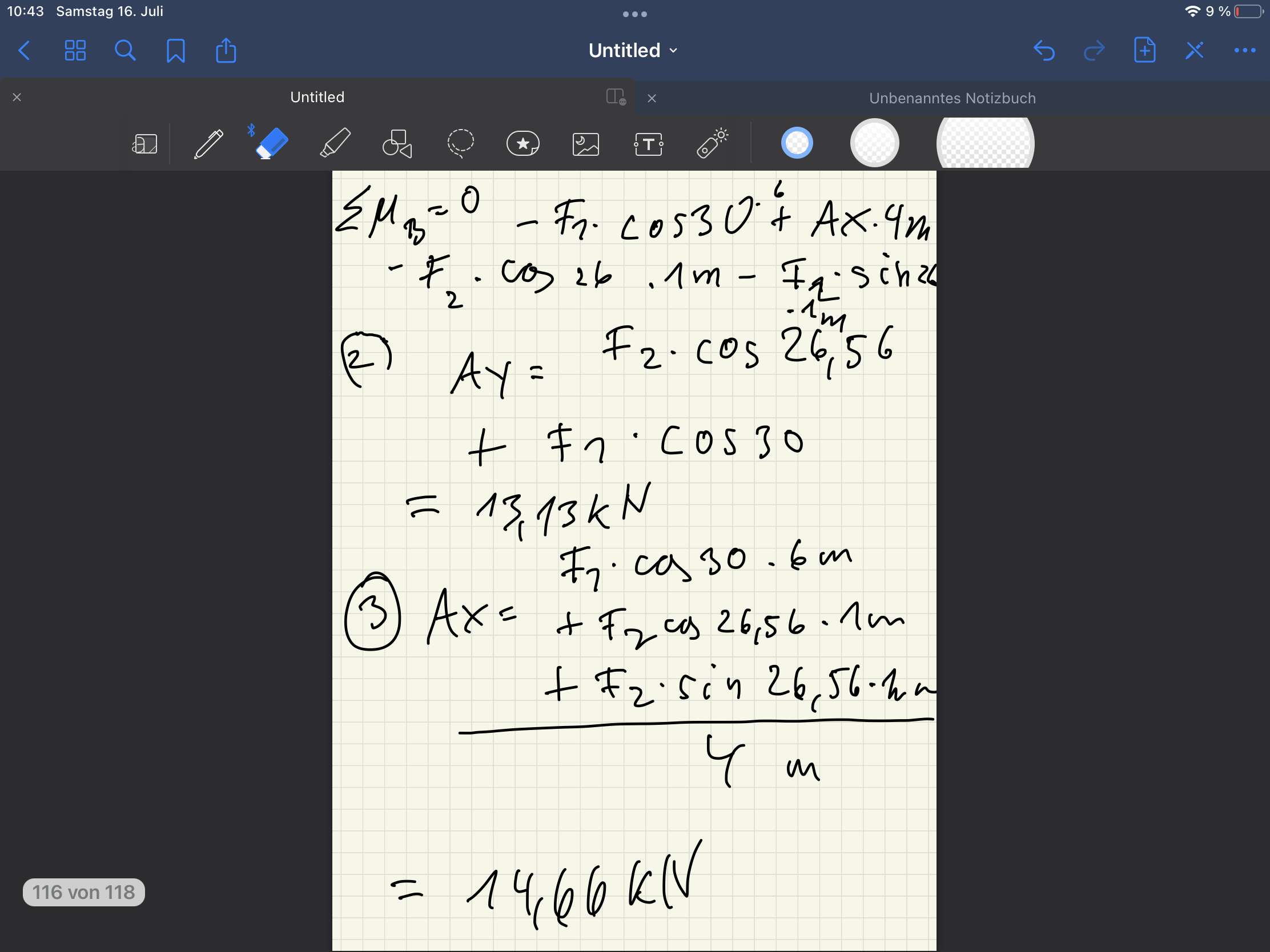This screenshot has width=1270, height=952.
Task: Open the Untitled title dropdown
Action: (633, 50)
